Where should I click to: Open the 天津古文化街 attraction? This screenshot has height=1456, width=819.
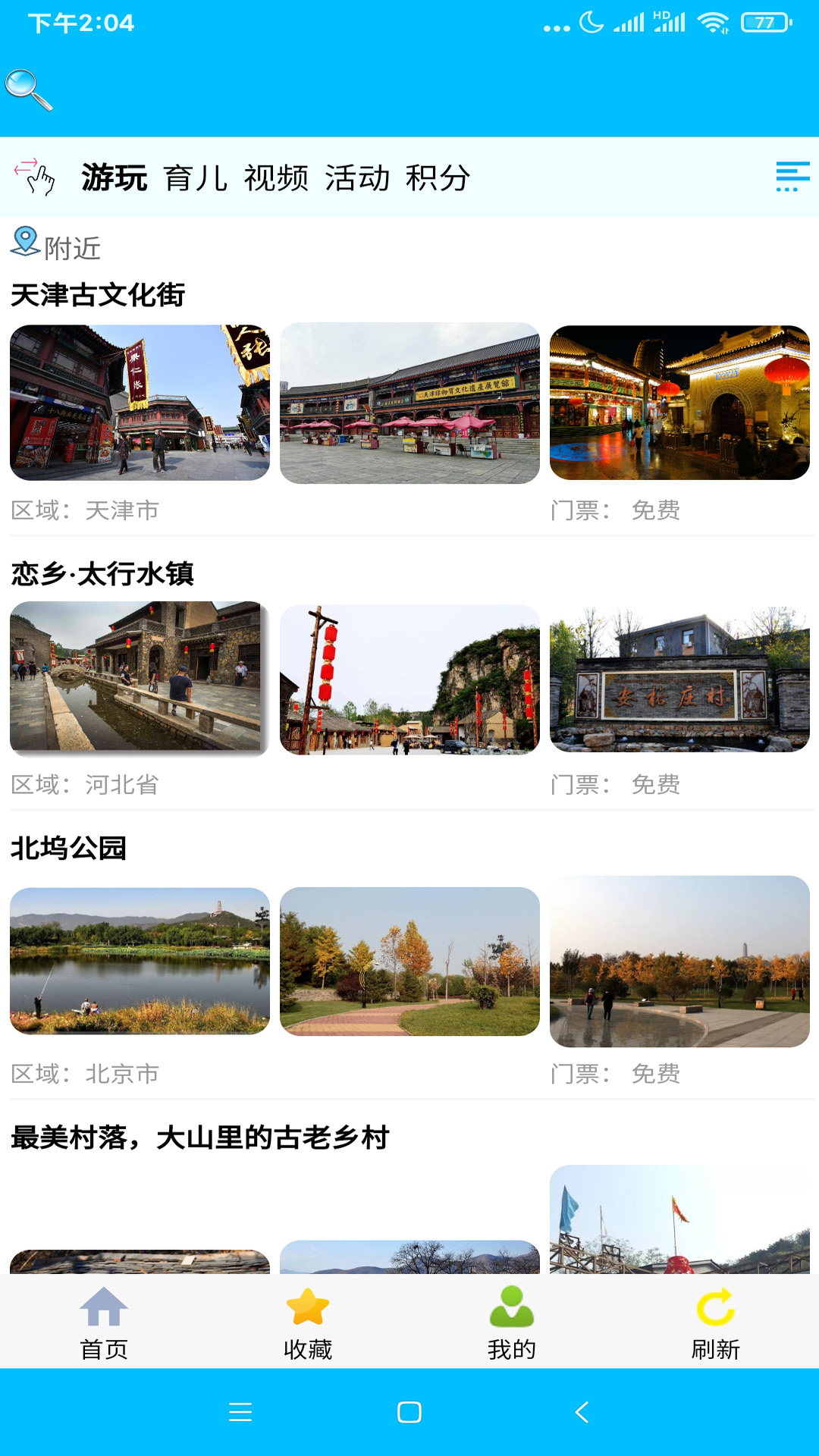click(x=98, y=295)
